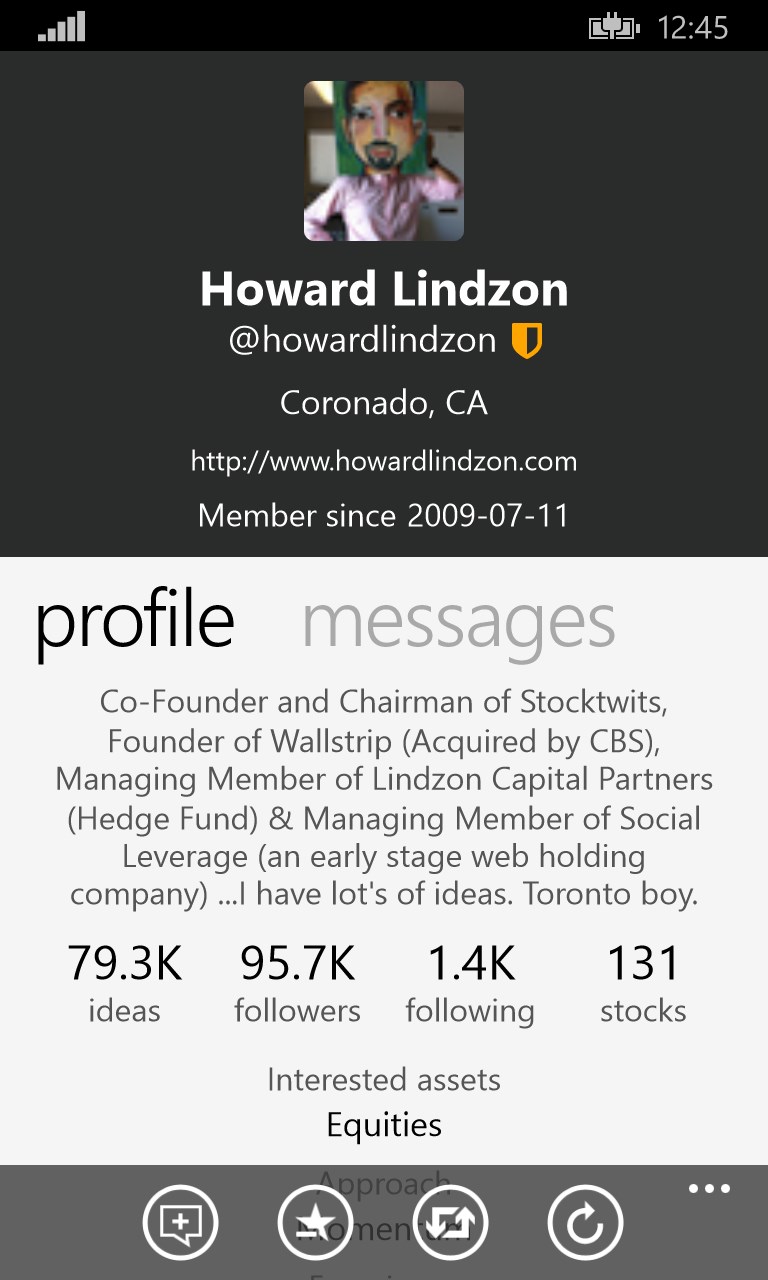Viewport: 768px width, 1280px height.
Task: Switch to the messages tab
Action: 458,622
